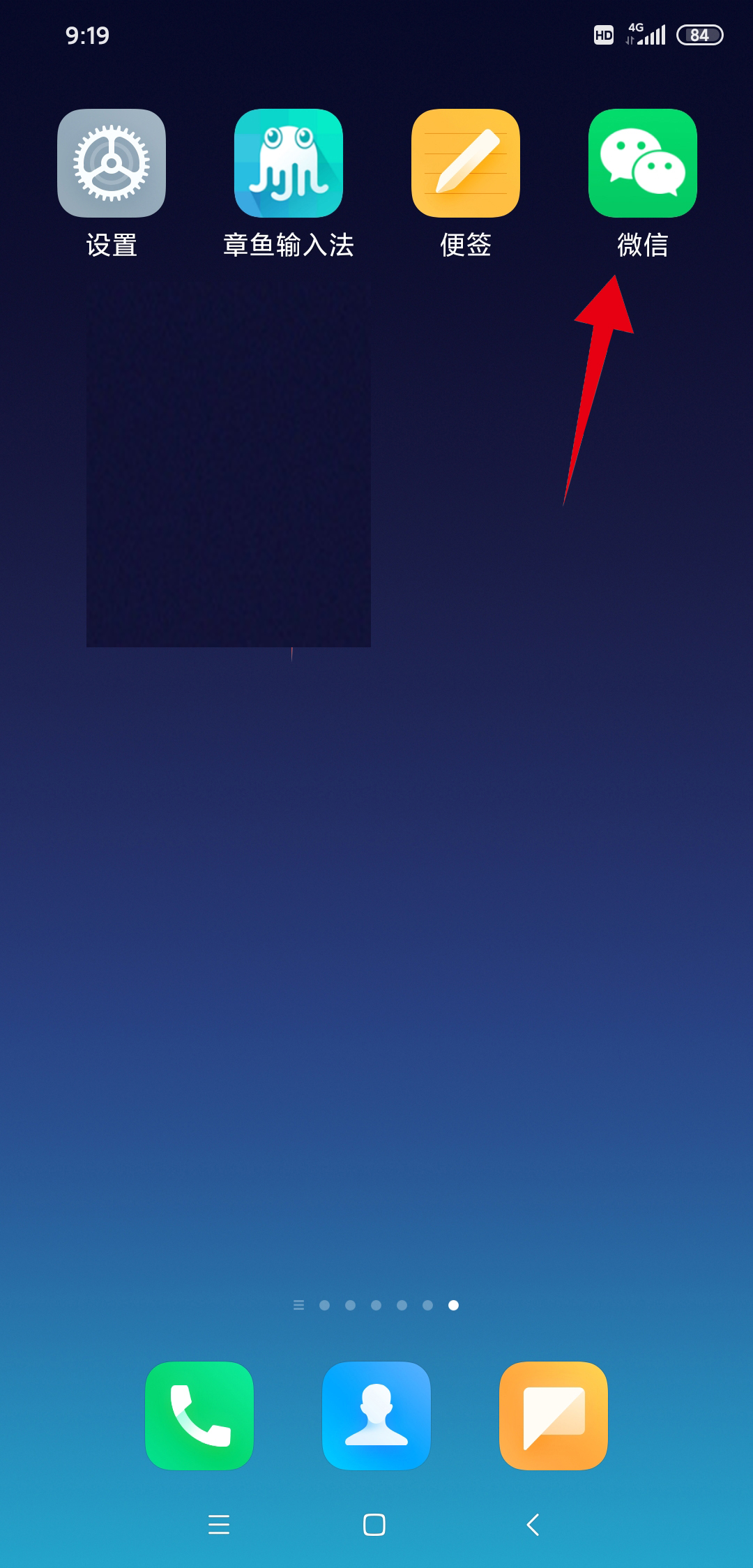
Task: Tap the recent apps navigation button
Action: point(219,1525)
